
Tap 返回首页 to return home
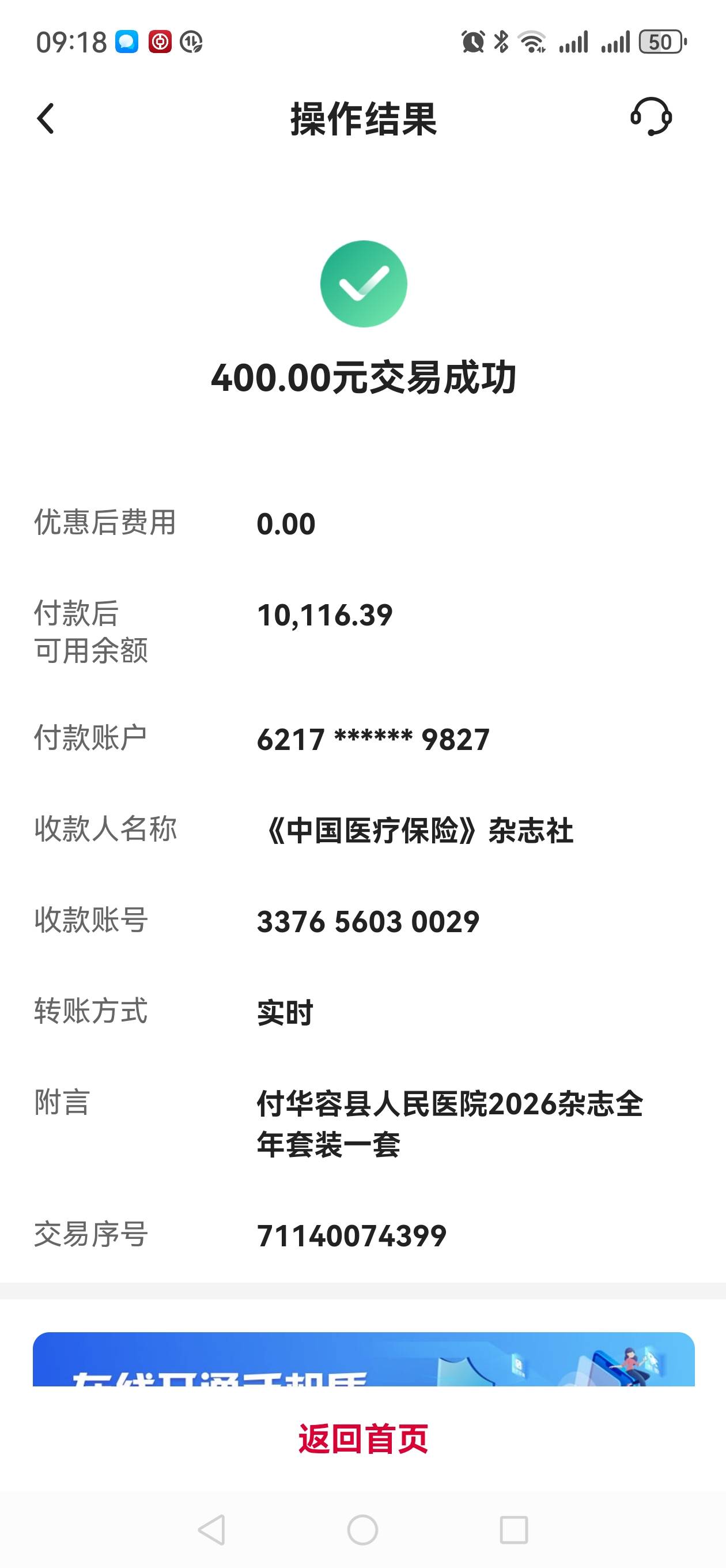(364, 1439)
